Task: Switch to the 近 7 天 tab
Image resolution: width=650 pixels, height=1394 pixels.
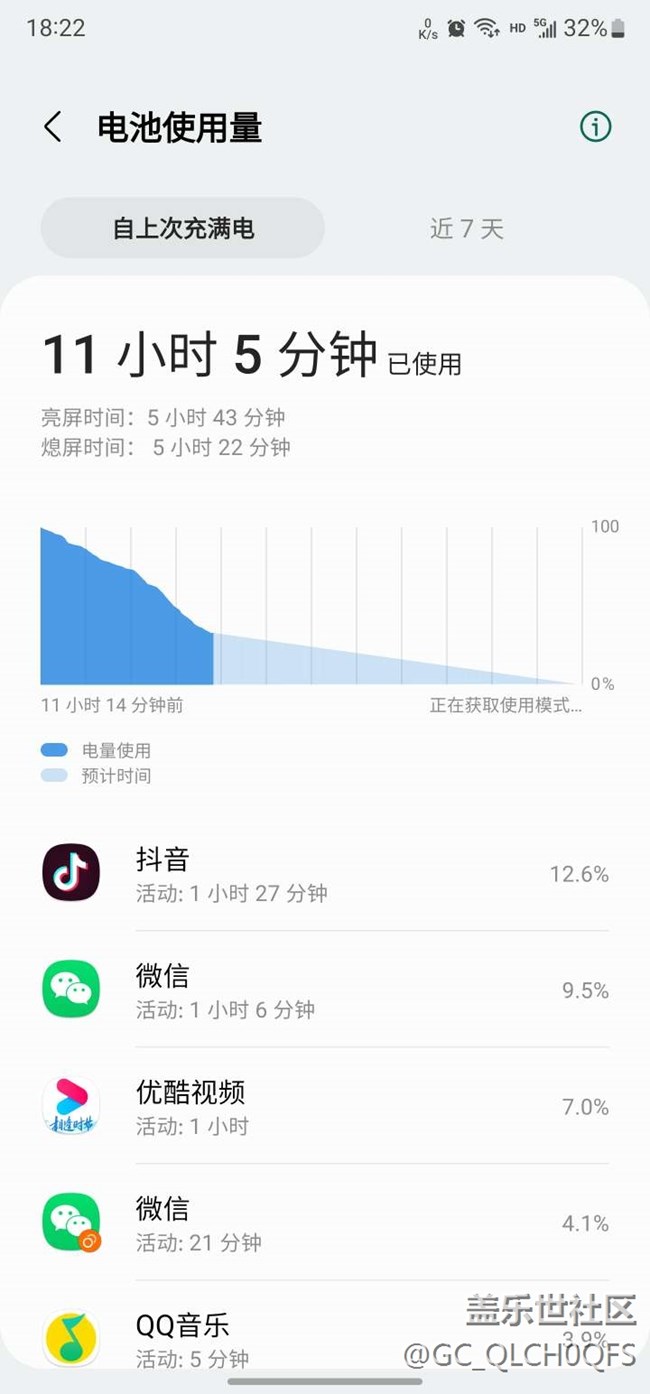Action: tap(466, 229)
